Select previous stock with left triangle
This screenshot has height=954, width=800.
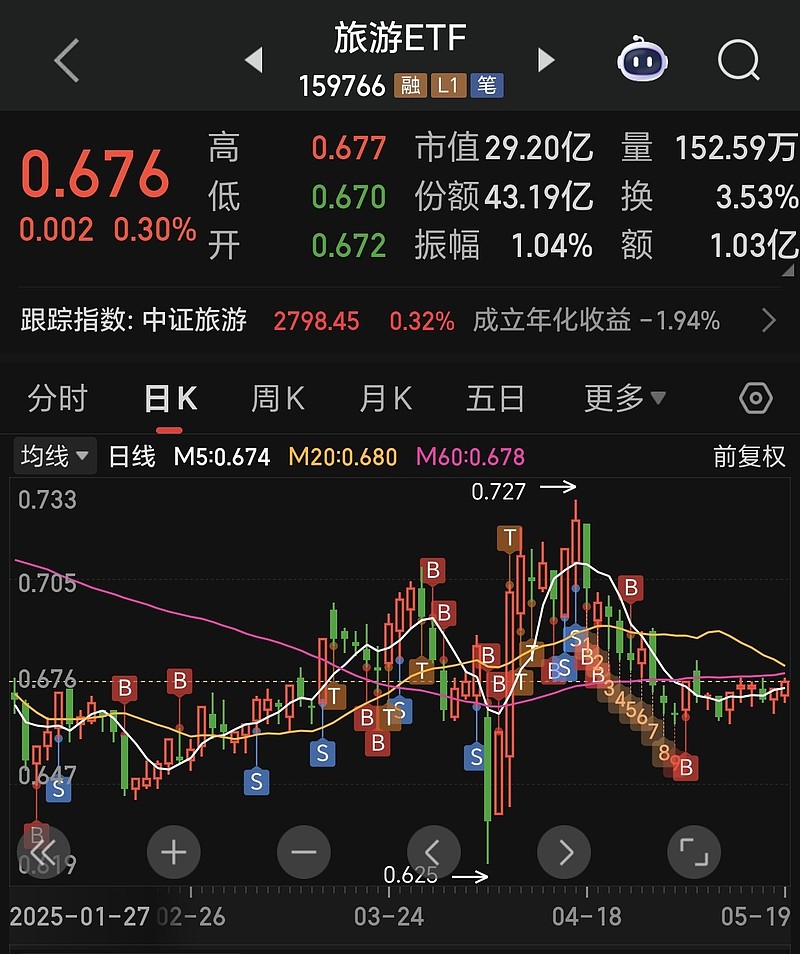pos(253,60)
